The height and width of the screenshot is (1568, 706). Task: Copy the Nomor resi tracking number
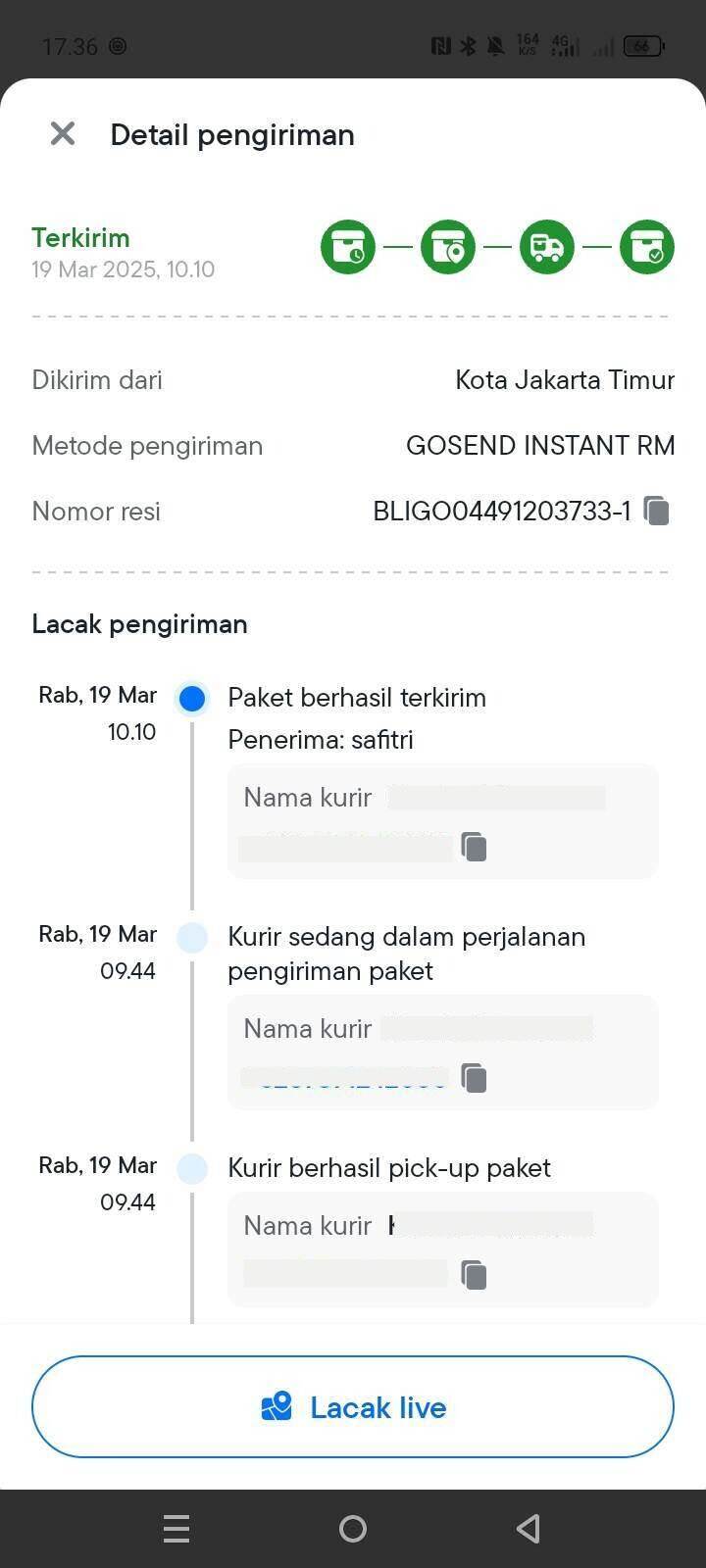[657, 511]
